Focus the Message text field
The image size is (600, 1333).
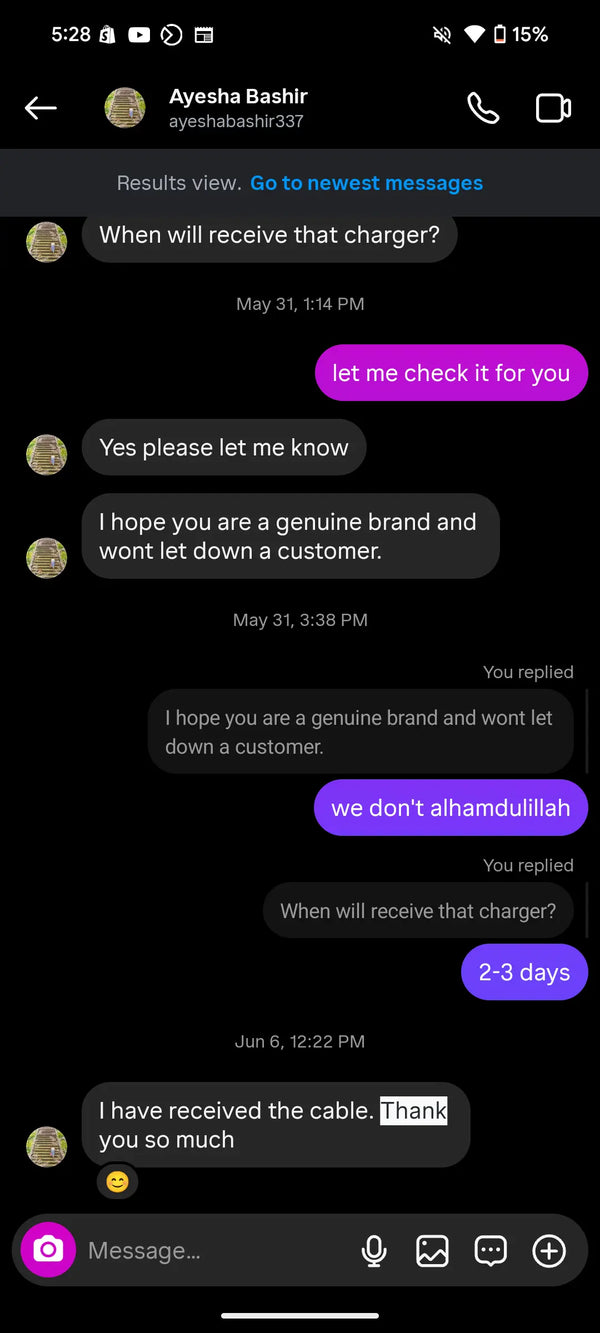click(210, 1251)
